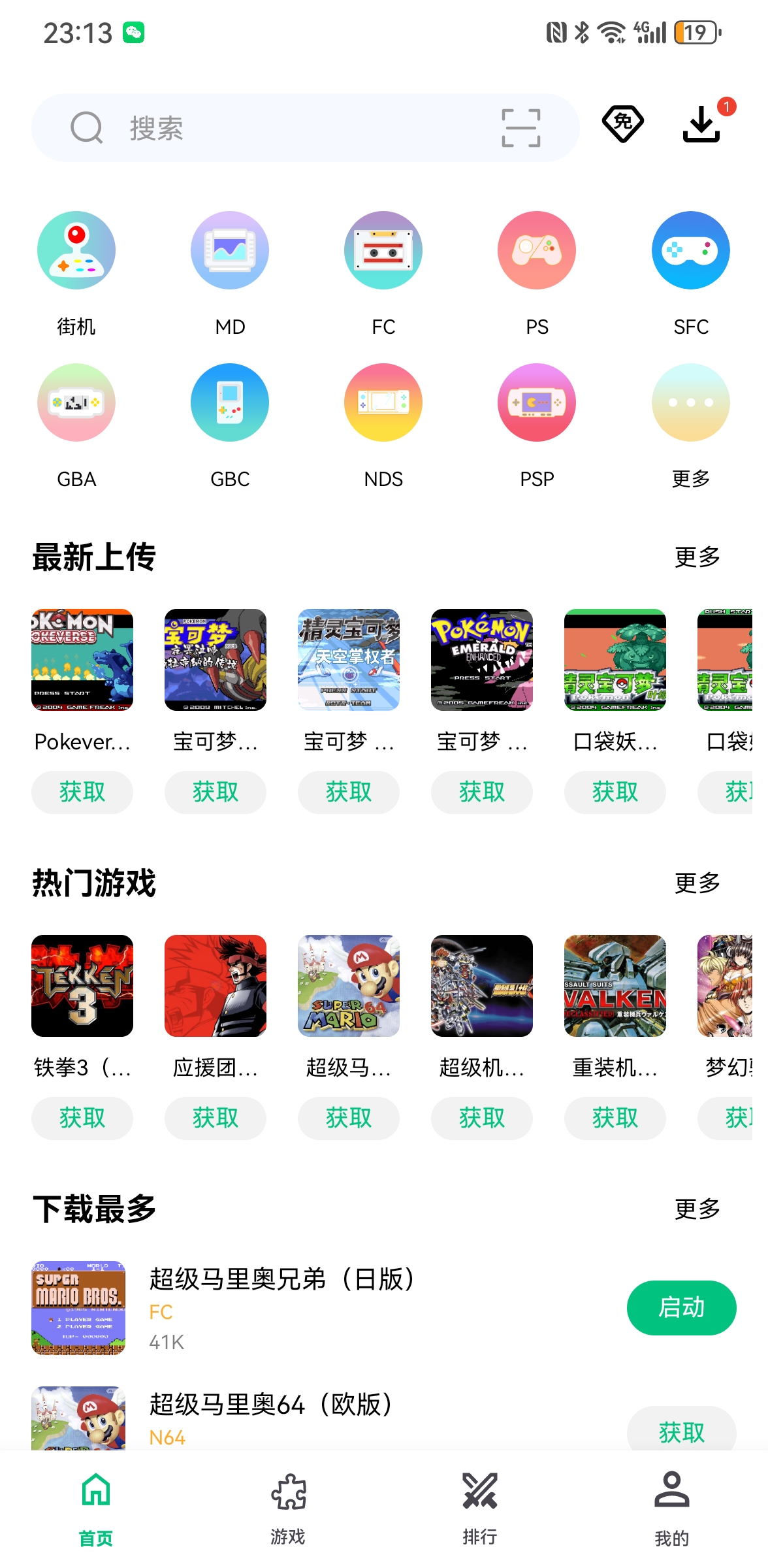
Task: Select the SFC controller icon
Action: coord(690,251)
